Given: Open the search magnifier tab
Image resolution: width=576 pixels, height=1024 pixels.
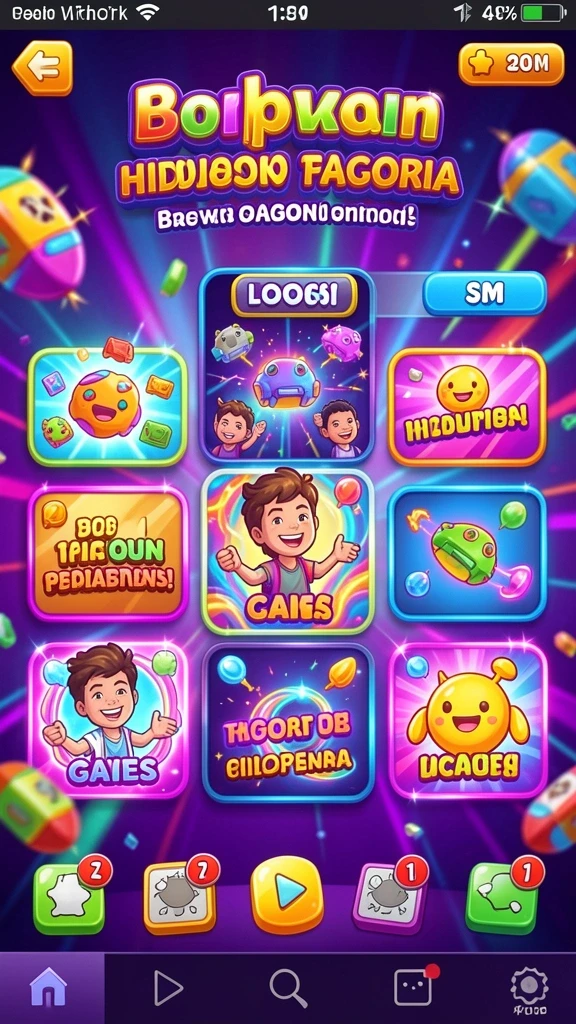Looking at the screenshot, I should (x=287, y=987).
